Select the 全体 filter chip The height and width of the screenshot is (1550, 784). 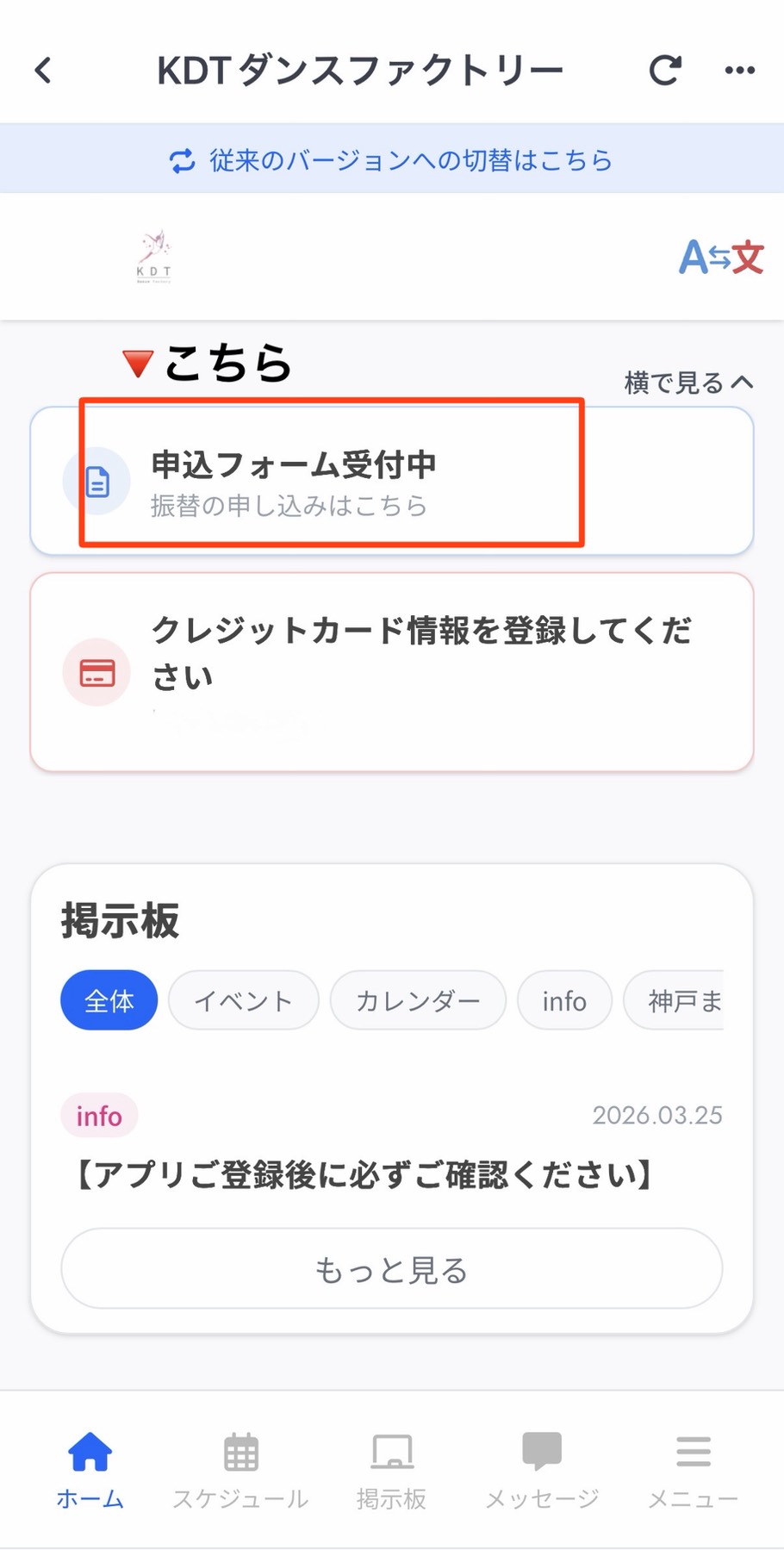109,1000
